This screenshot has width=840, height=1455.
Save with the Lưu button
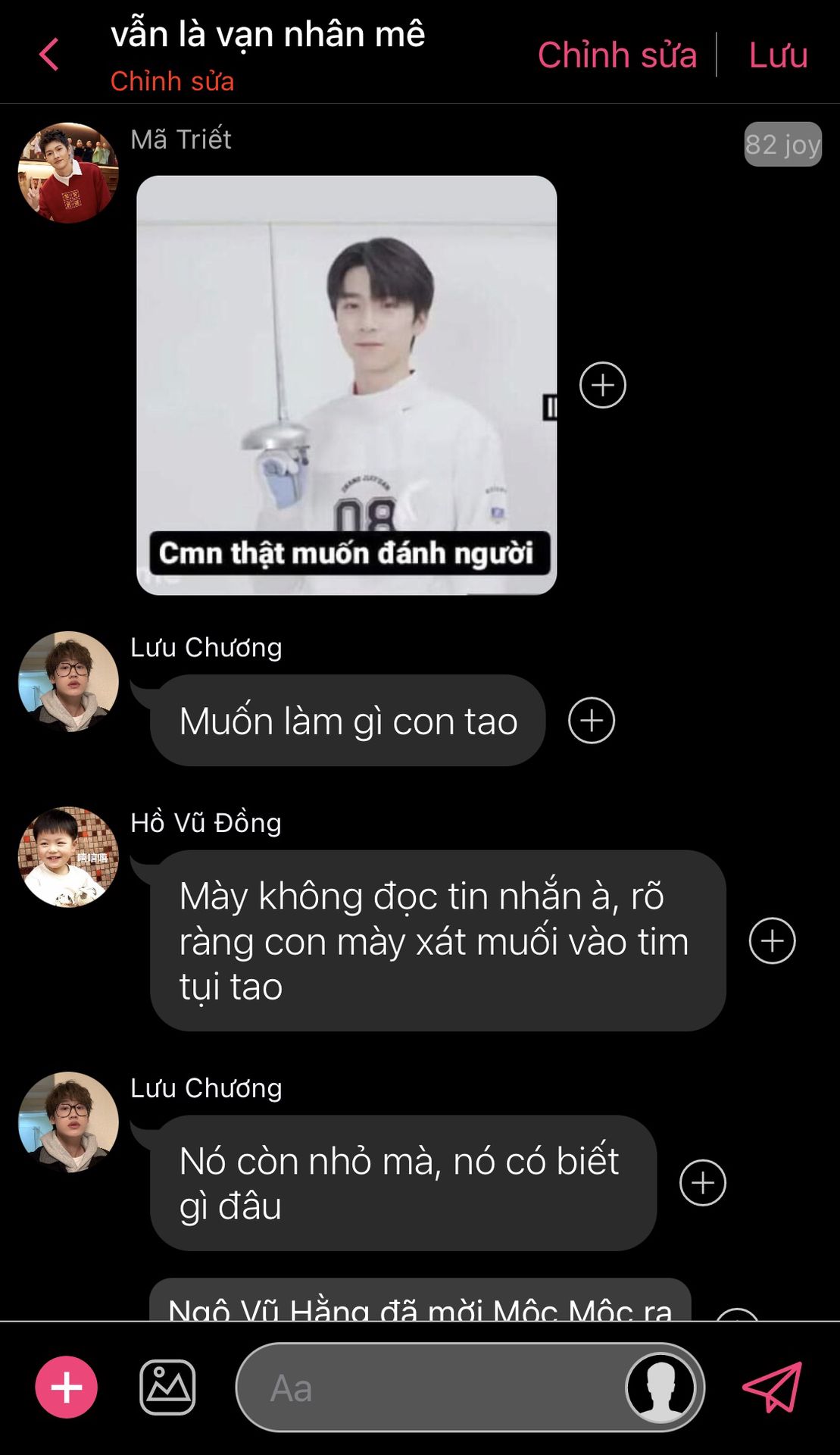[x=778, y=55]
